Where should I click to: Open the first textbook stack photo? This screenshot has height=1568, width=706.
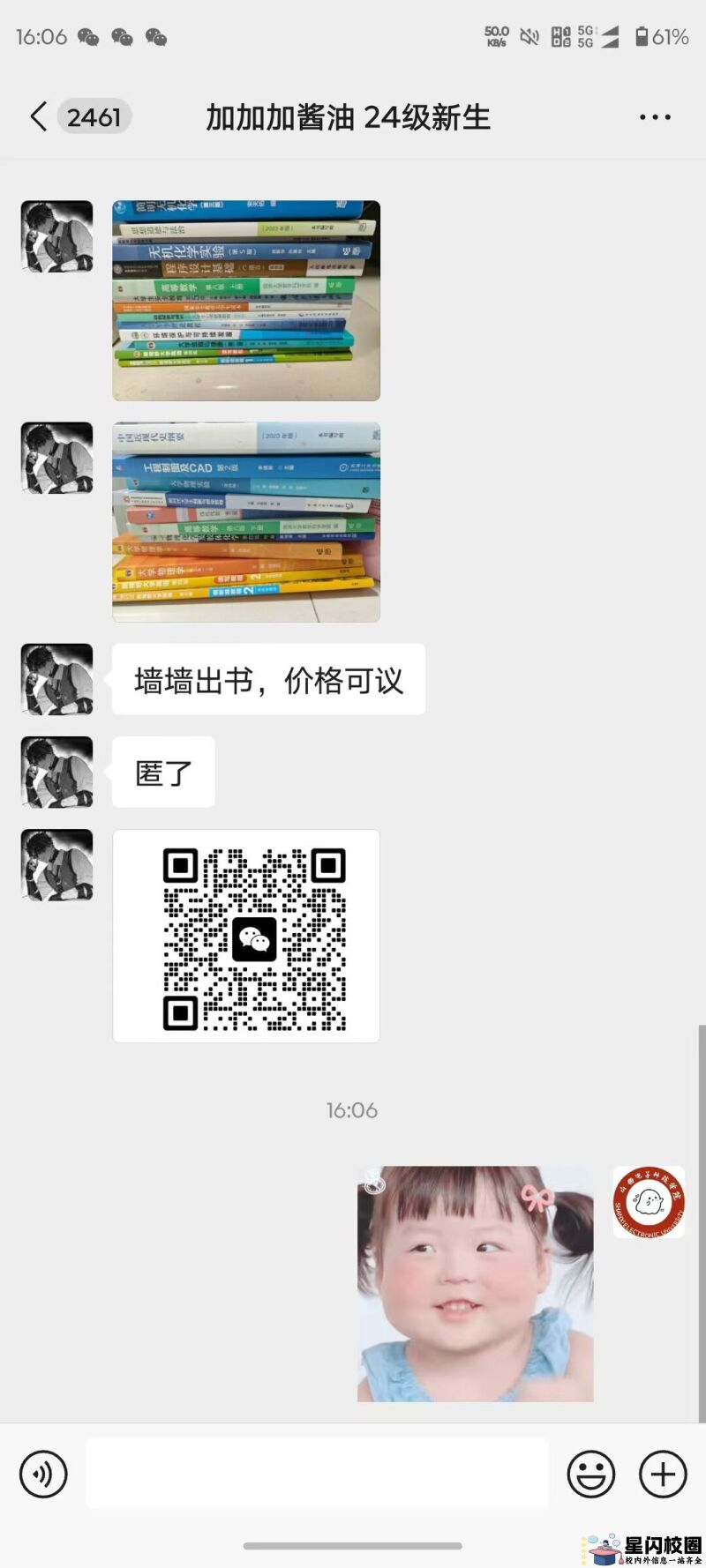click(246, 301)
